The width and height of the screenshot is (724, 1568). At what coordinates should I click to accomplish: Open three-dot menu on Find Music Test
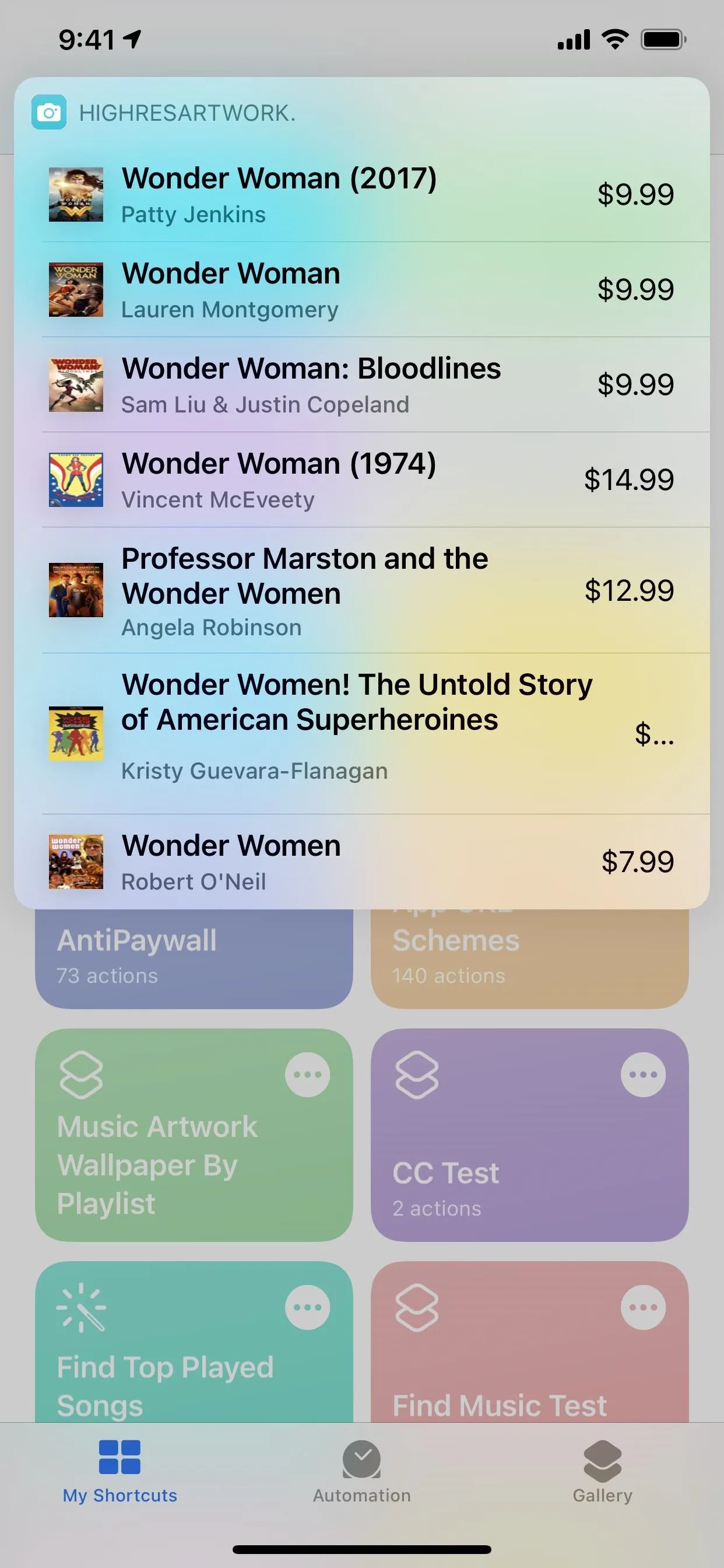point(643,1307)
